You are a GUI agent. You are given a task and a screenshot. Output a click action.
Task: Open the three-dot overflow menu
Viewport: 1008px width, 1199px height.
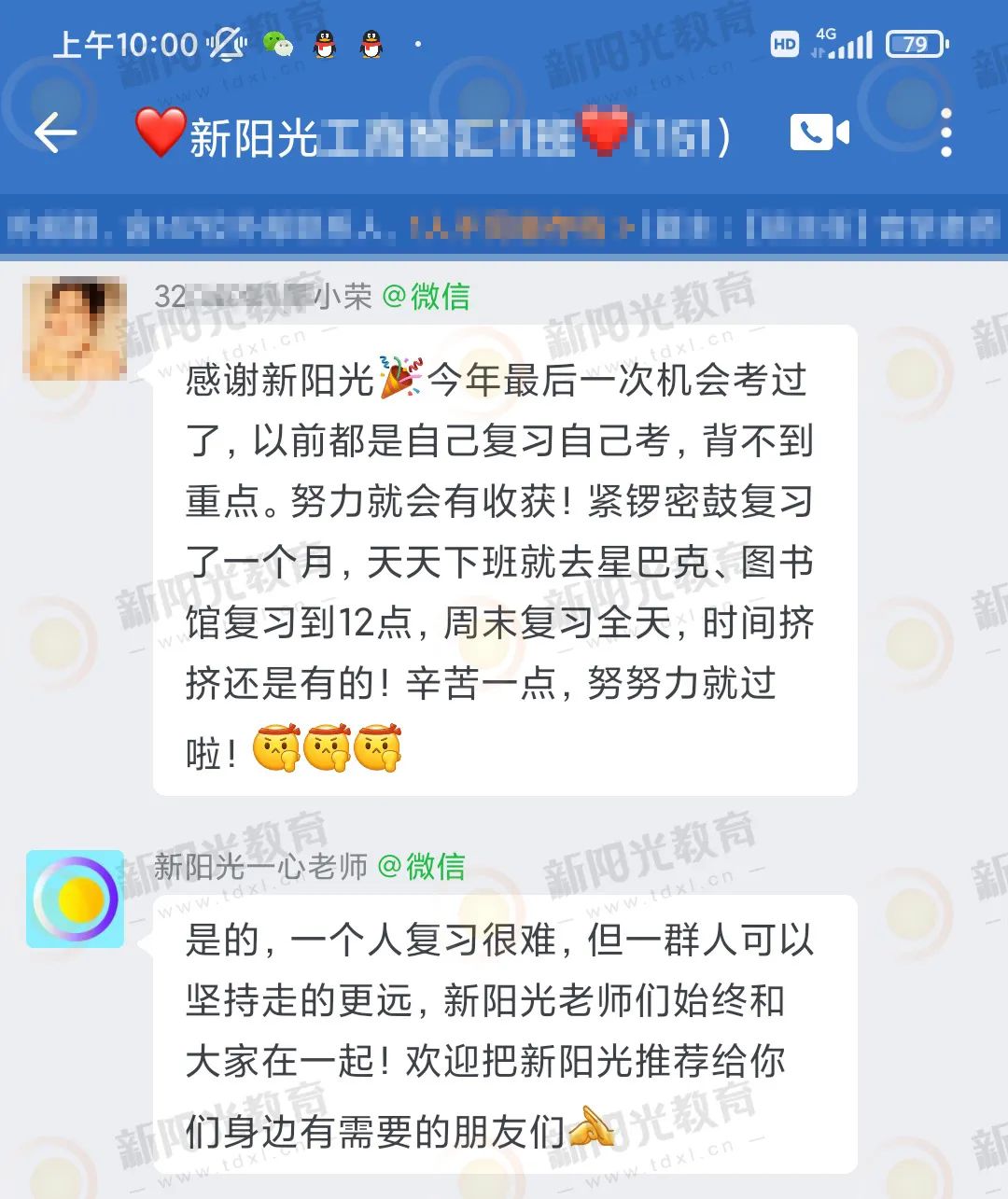click(945, 133)
